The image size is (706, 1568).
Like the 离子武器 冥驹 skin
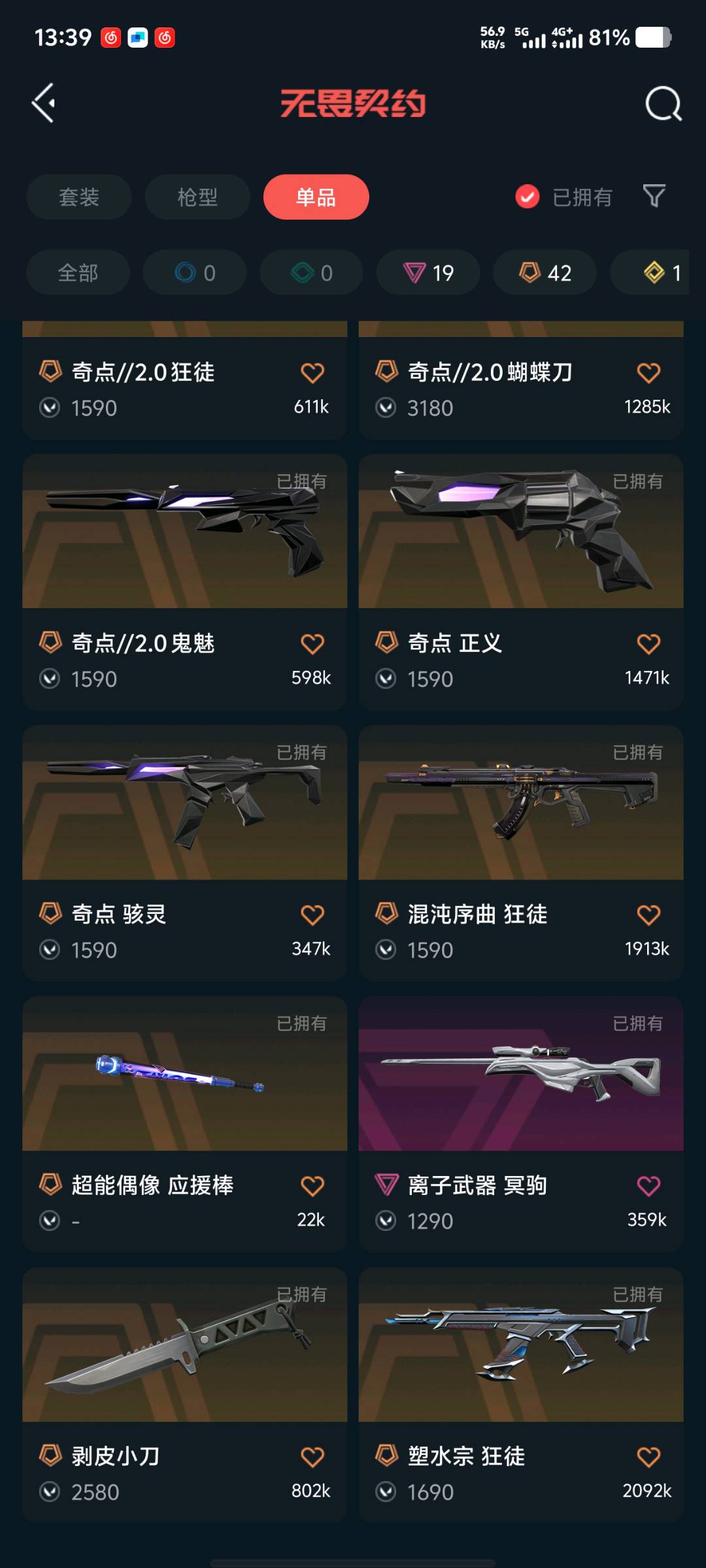coord(648,1186)
